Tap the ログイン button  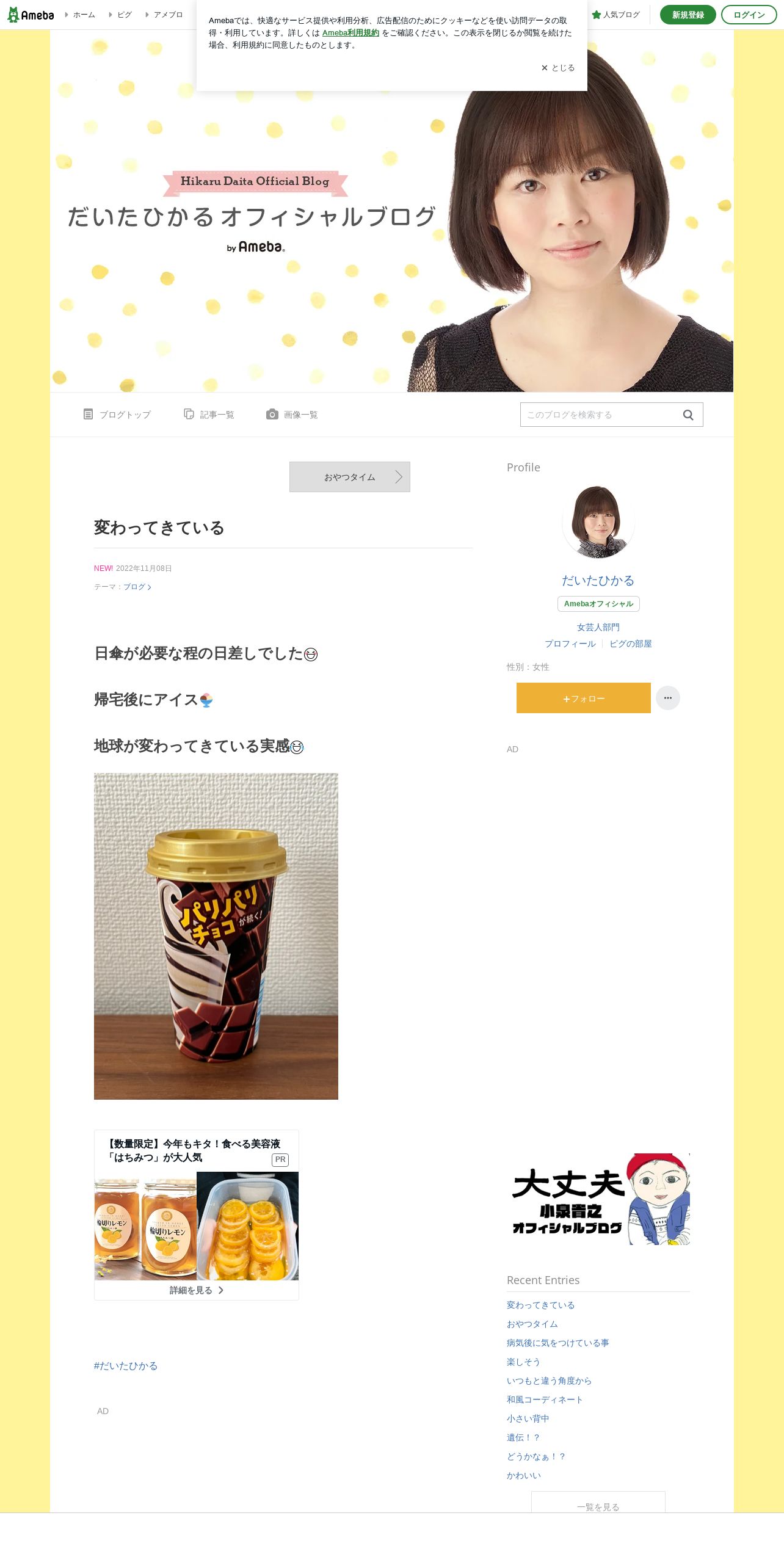pyautogui.click(x=749, y=15)
